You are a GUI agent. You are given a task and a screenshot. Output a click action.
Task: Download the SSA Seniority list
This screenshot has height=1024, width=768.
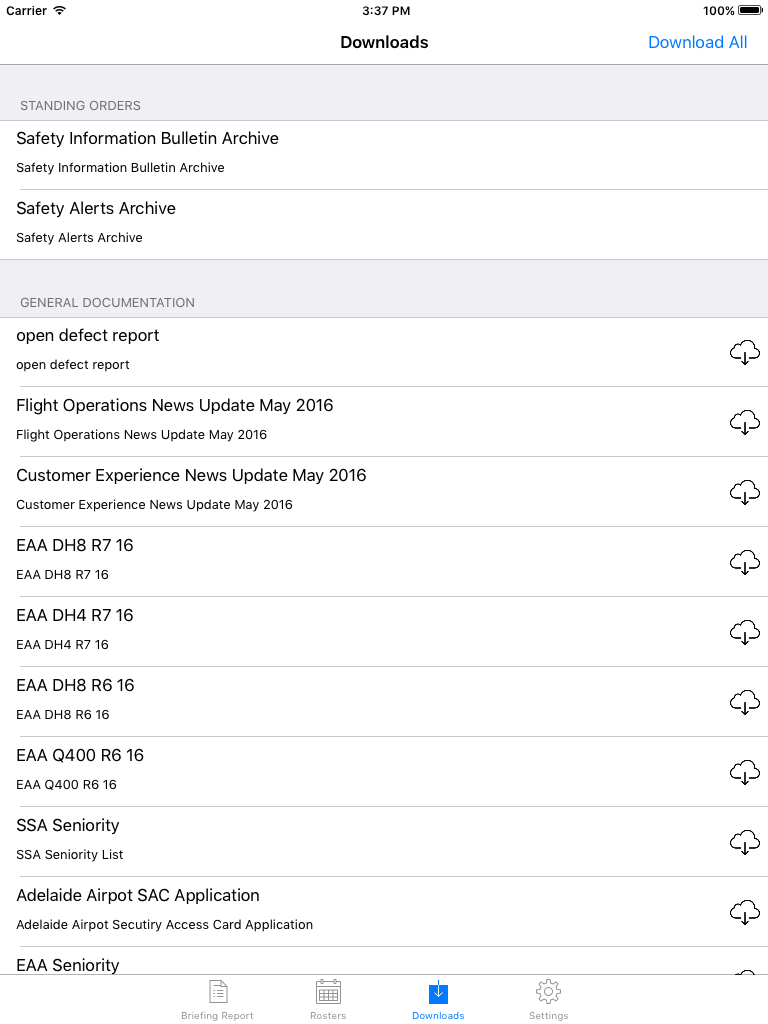point(745,842)
